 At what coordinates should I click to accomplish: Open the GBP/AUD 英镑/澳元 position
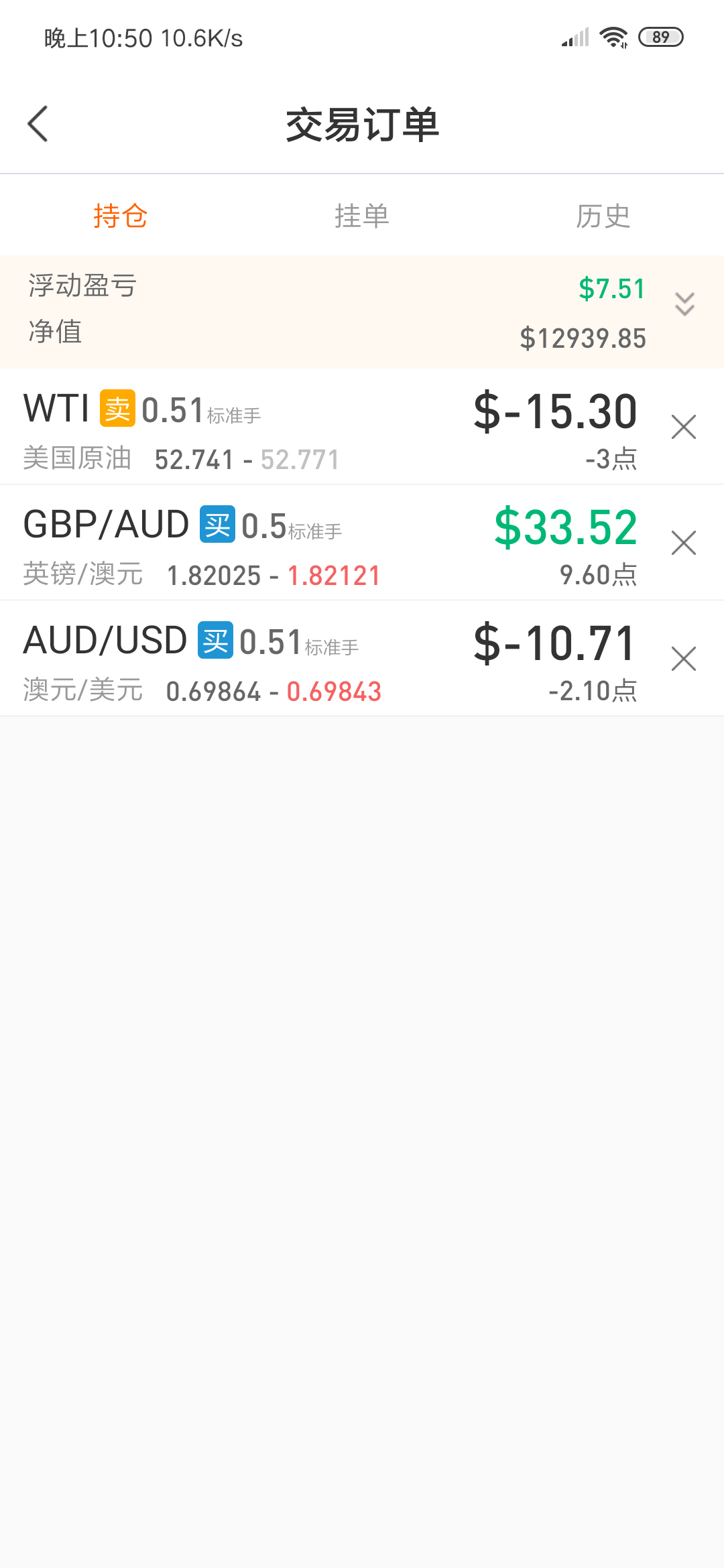[328, 543]
